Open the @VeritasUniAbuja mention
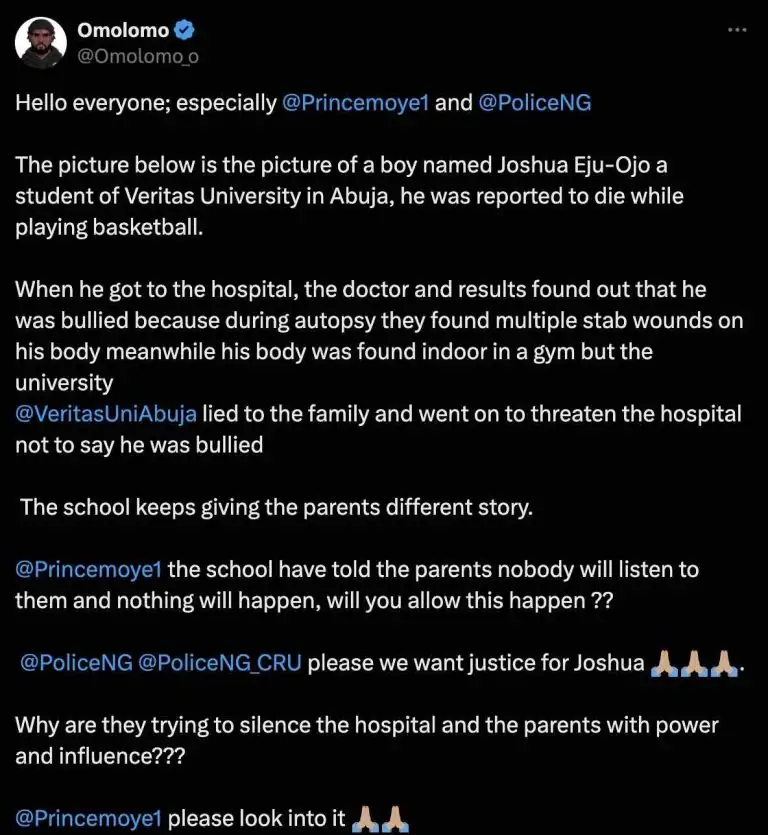This screenshot has width=768, height=835. pos(106,413)
